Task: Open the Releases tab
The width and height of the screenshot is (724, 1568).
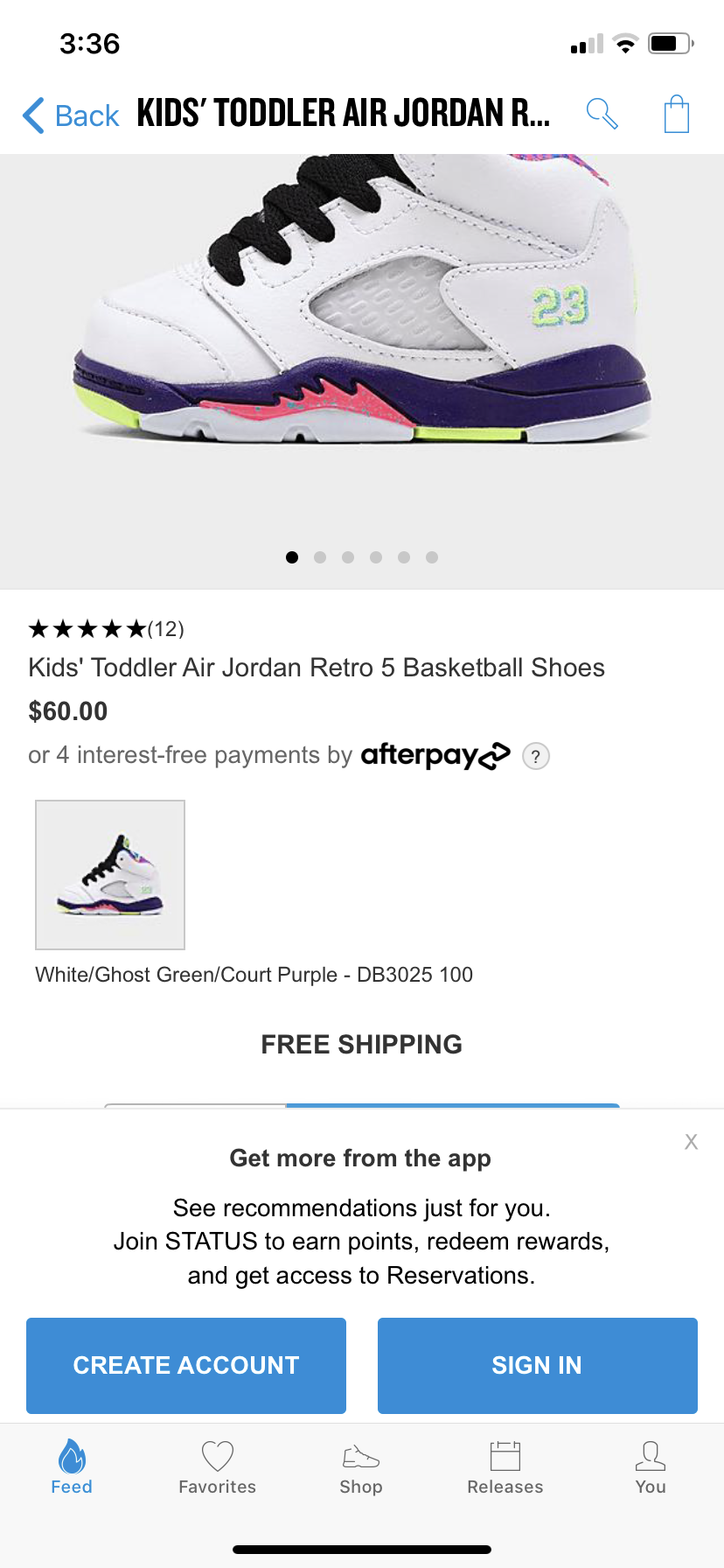Action: pyautogui.click(x=505, y=1466)
